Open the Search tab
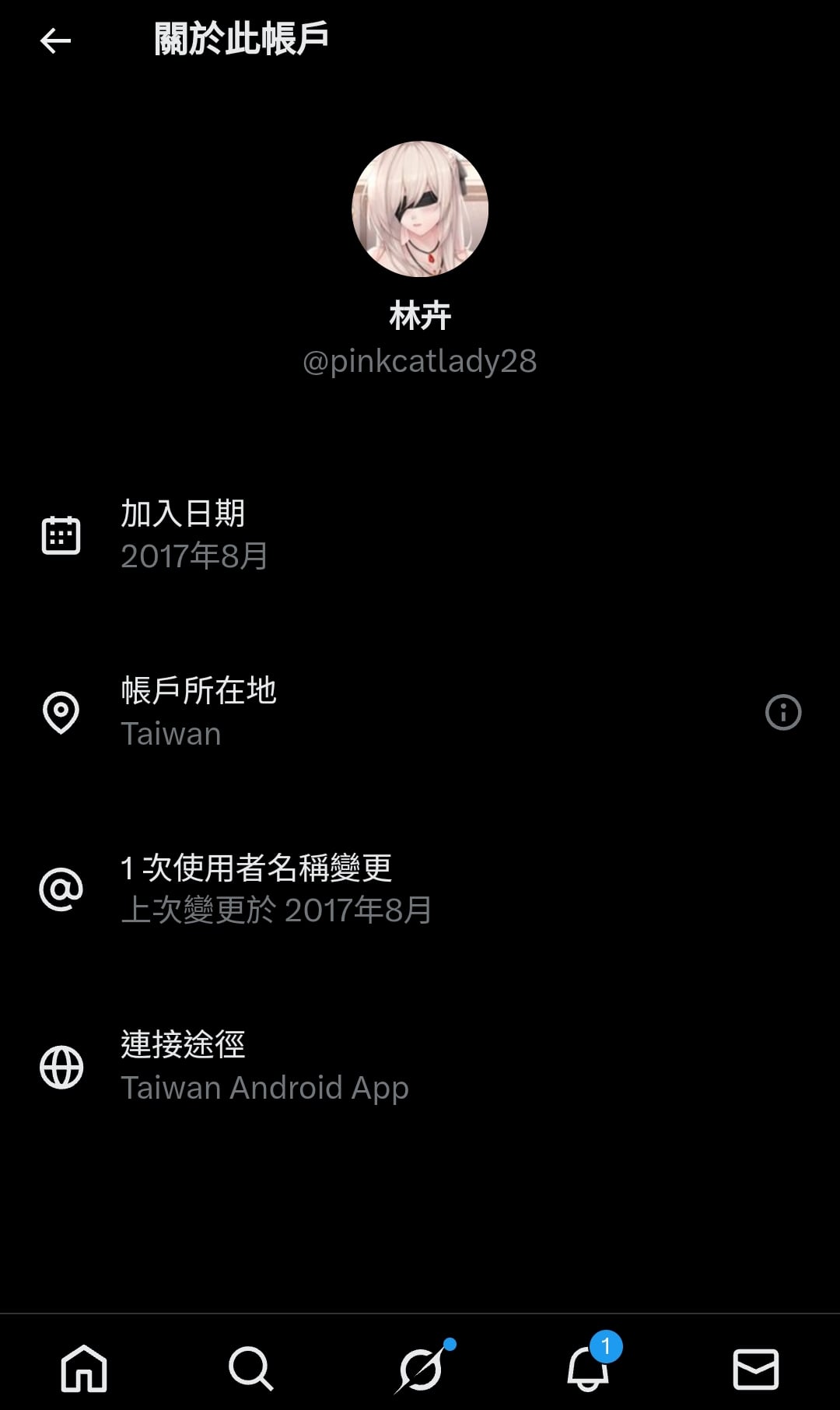840x1410 pixels. (x=250, y=1368)
